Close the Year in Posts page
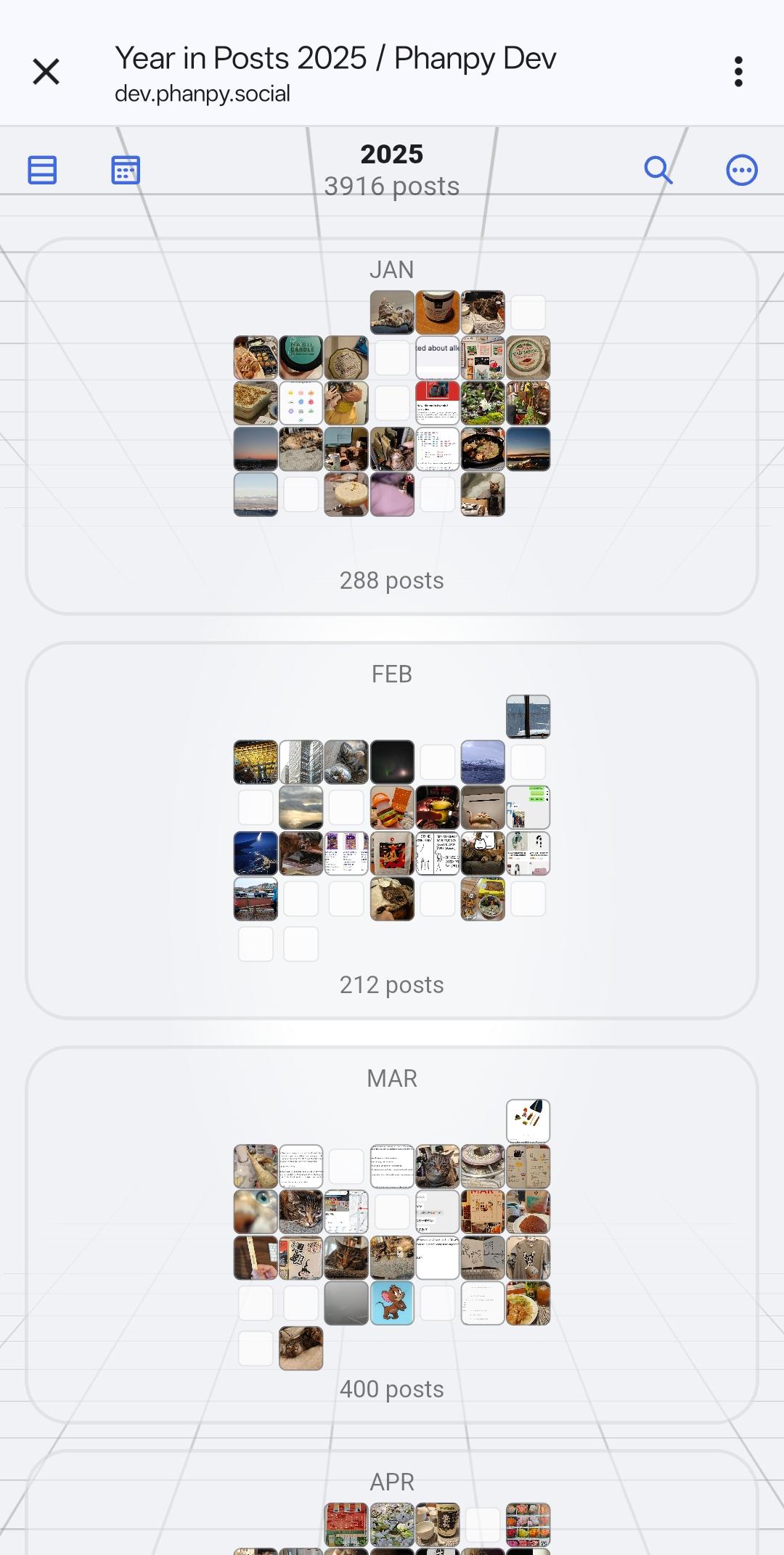 tap(46, 72)
